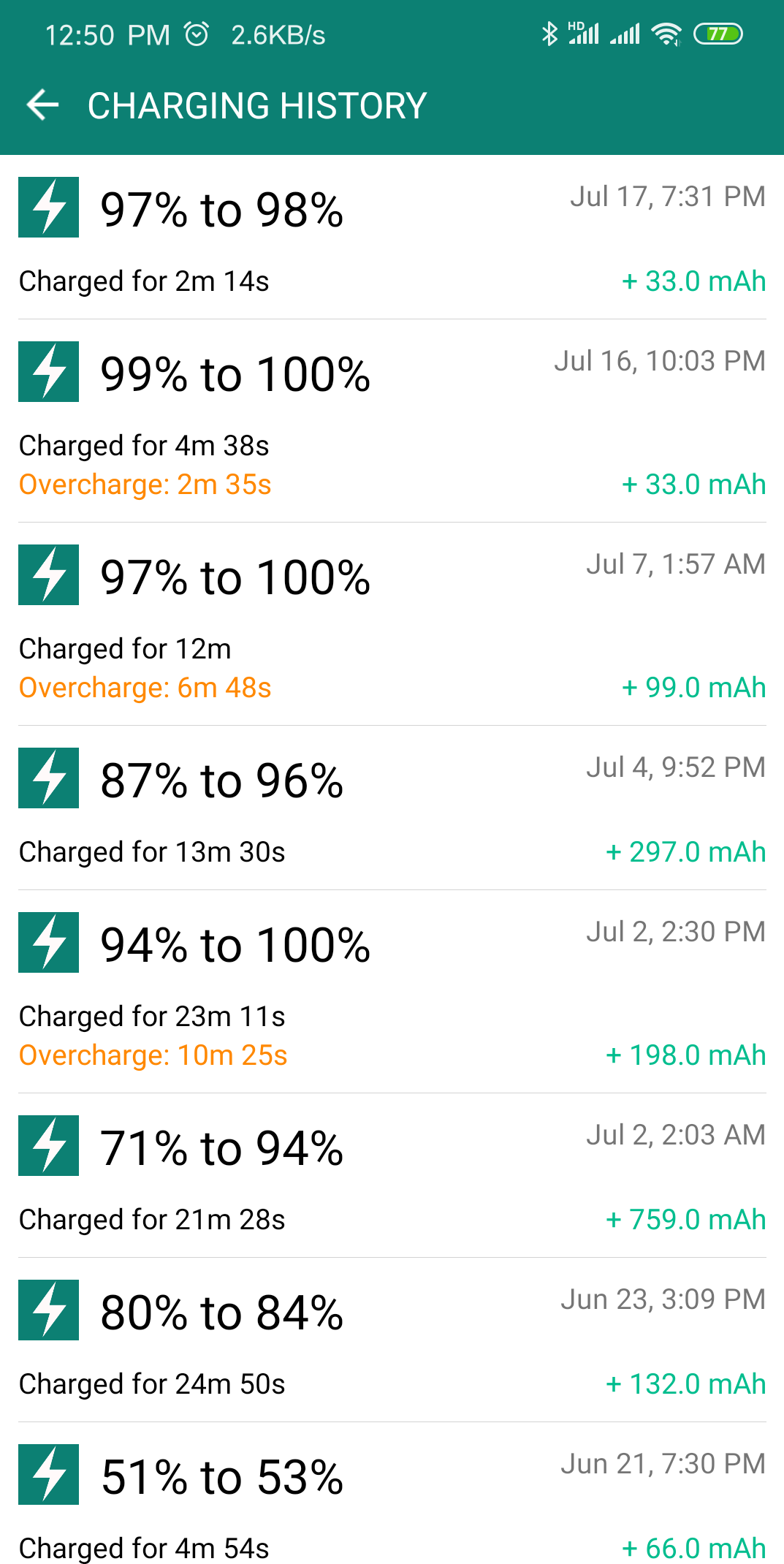Tap the alarm clock icon near the time
The width and height of the screenshot is (784, 1564).
click(196, 33)
